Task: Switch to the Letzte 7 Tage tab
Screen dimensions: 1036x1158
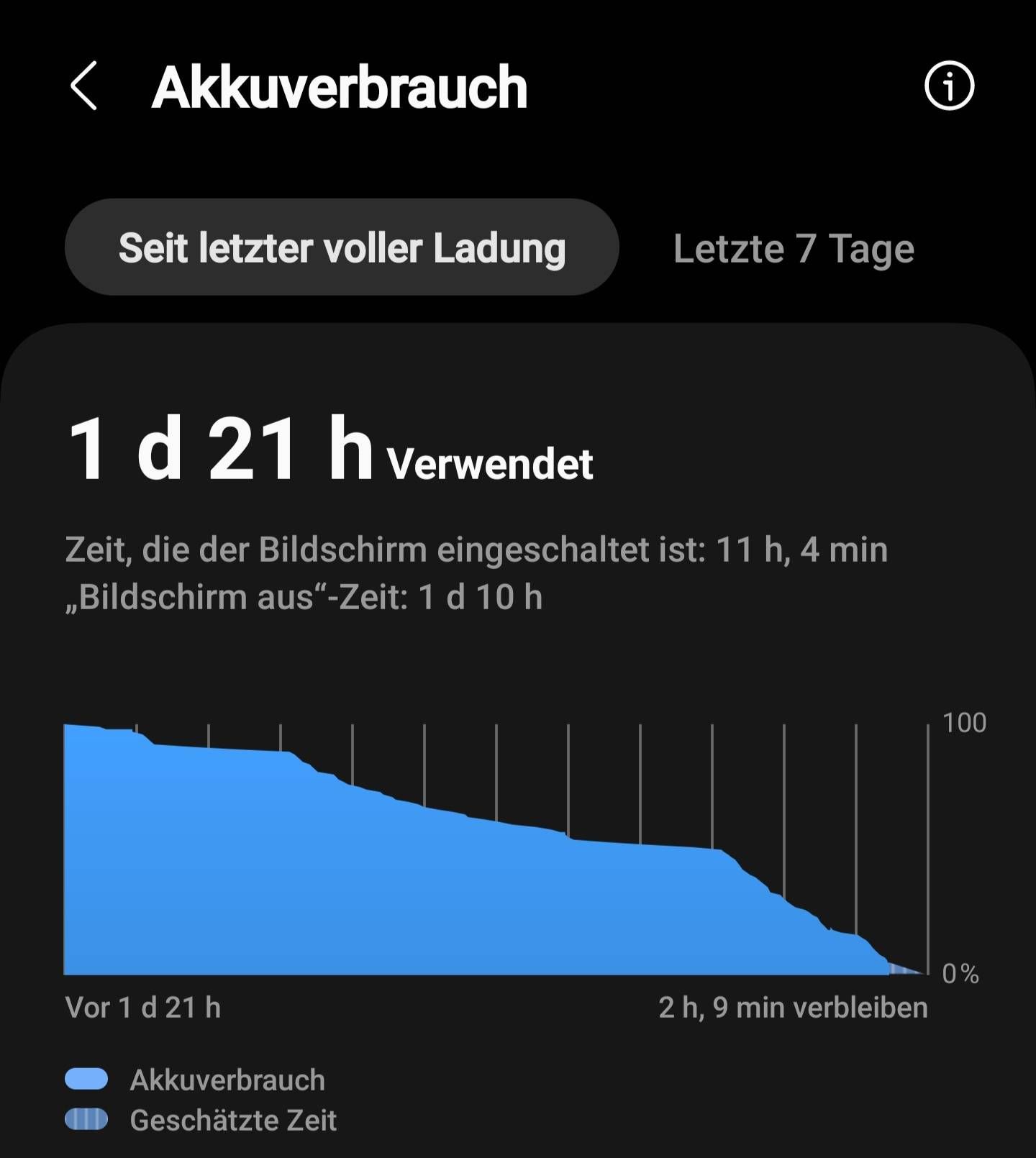Action: (x=794, y=249)
